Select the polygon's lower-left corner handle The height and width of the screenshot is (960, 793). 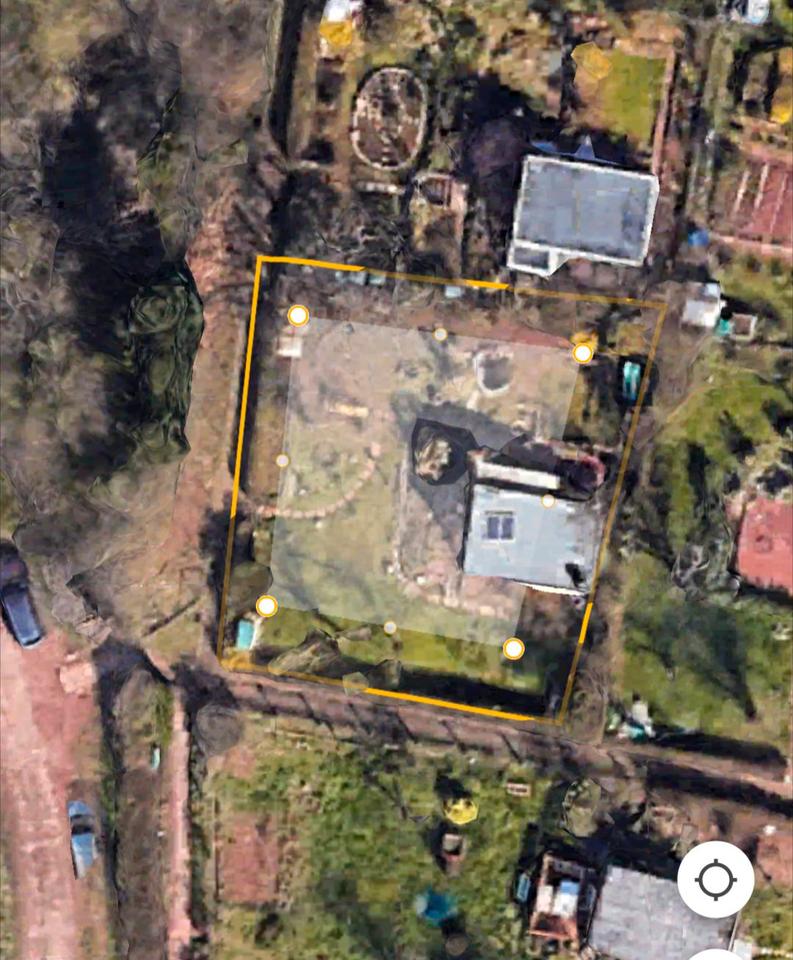coord(266,606)
